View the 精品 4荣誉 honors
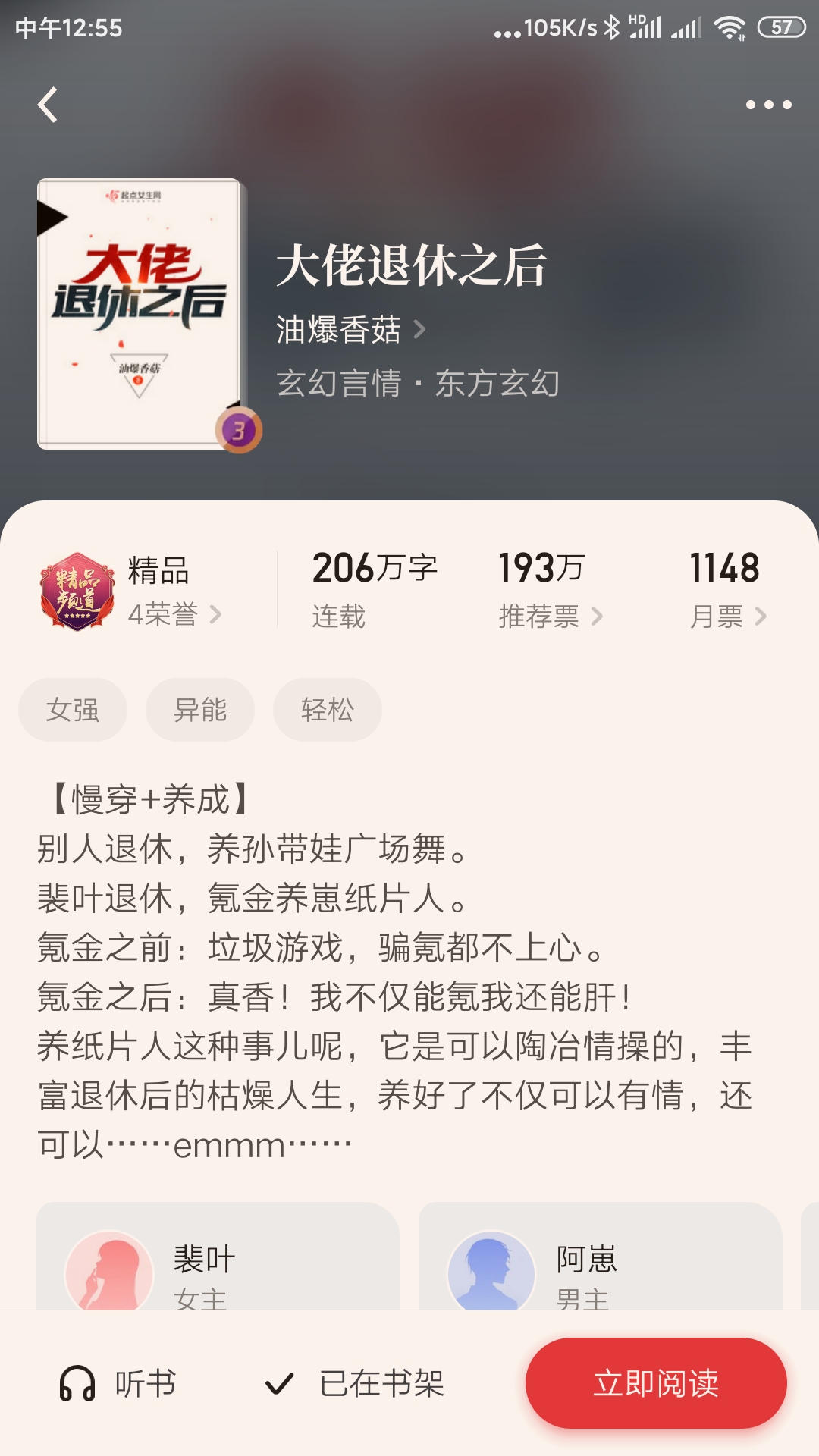819x1456 pixels. [130, 591]
